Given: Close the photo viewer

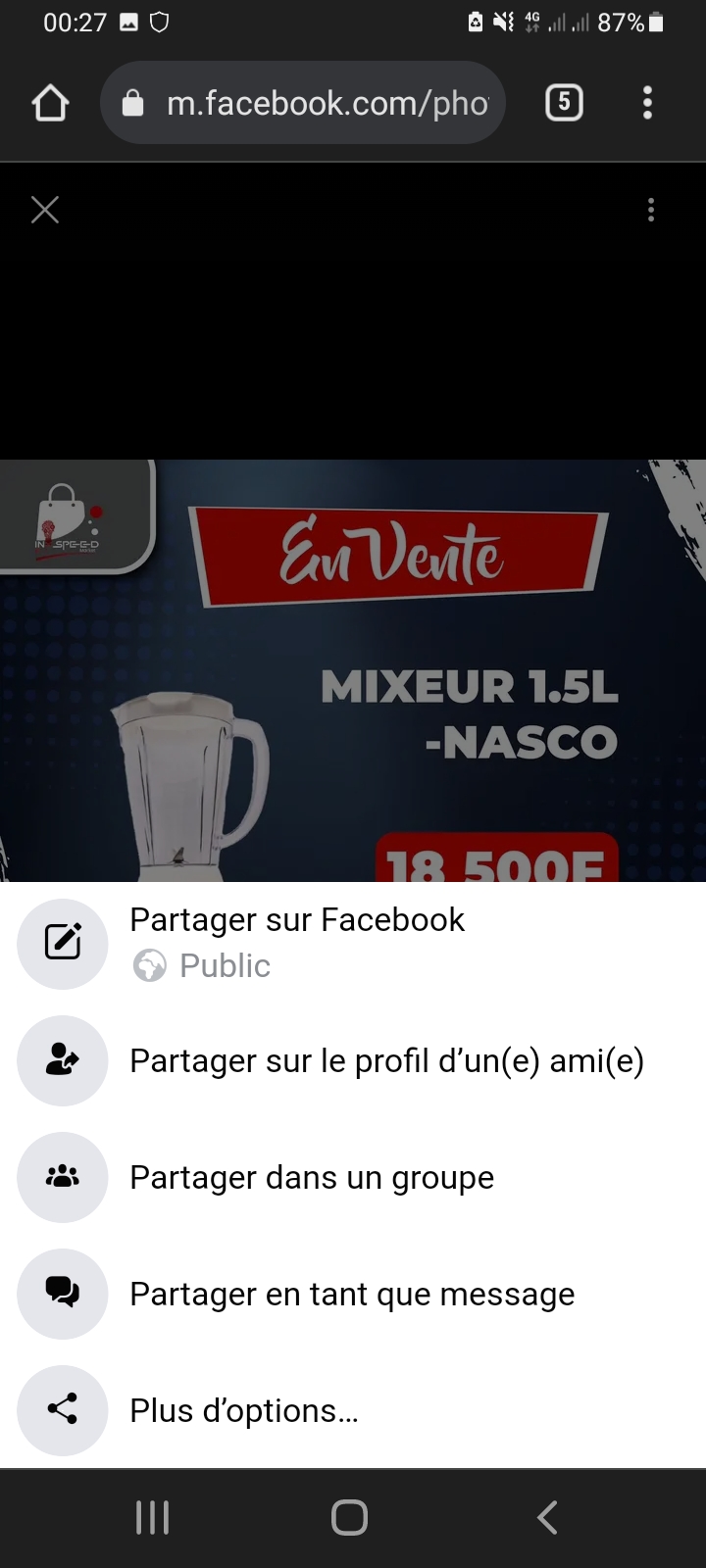Looking at the screenshot, I should [45, 210].
